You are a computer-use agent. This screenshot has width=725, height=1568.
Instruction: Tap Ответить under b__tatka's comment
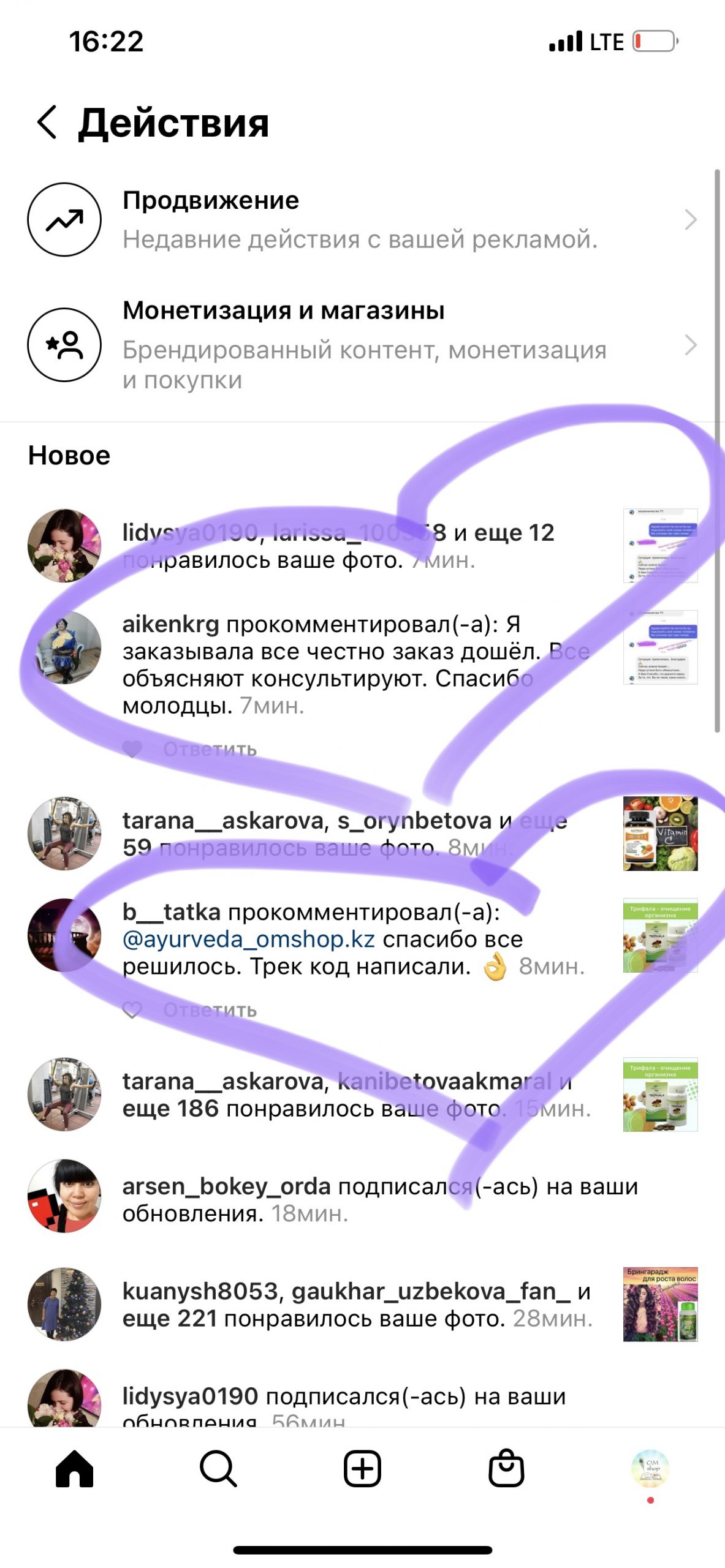(x=210, y=1010)
